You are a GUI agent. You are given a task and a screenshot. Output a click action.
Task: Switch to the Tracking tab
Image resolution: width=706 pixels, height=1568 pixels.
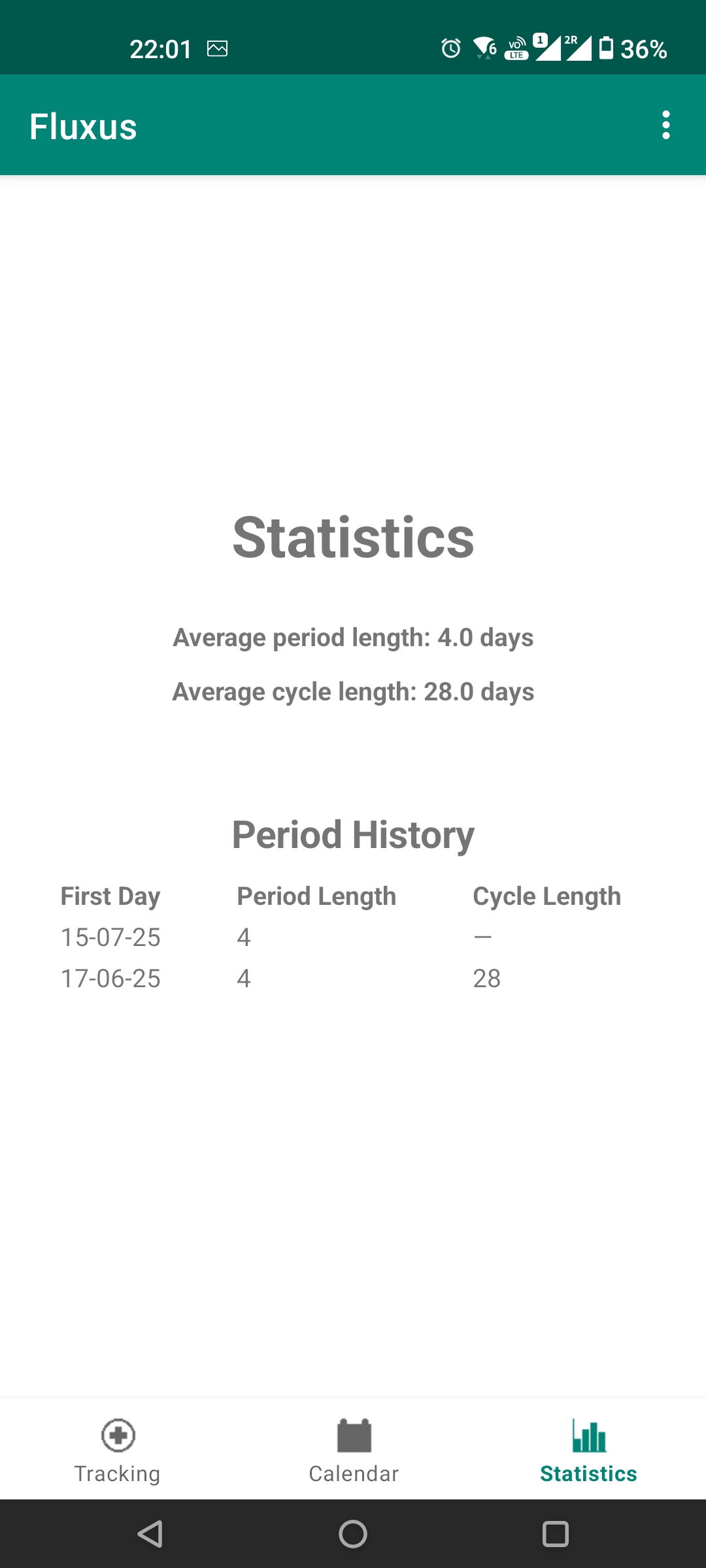[118, 1450]
